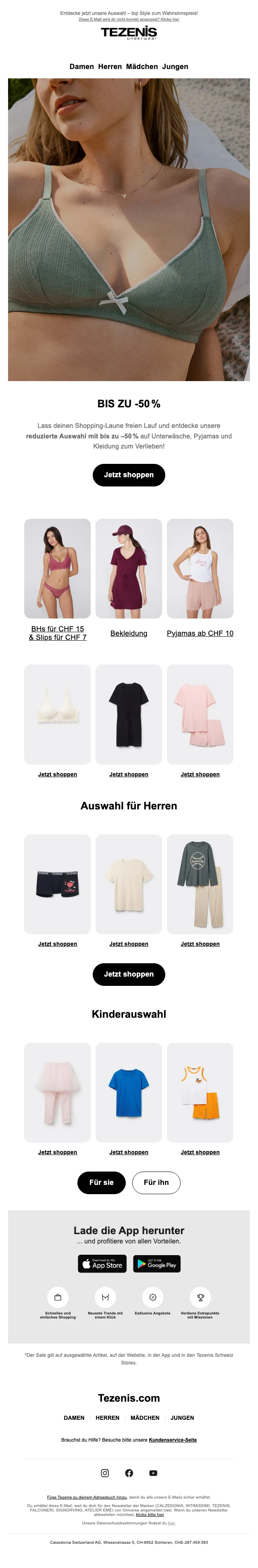Open the Damen category link
The width and height of the screenshot is (258, 1568).
(x=81, y=66)
